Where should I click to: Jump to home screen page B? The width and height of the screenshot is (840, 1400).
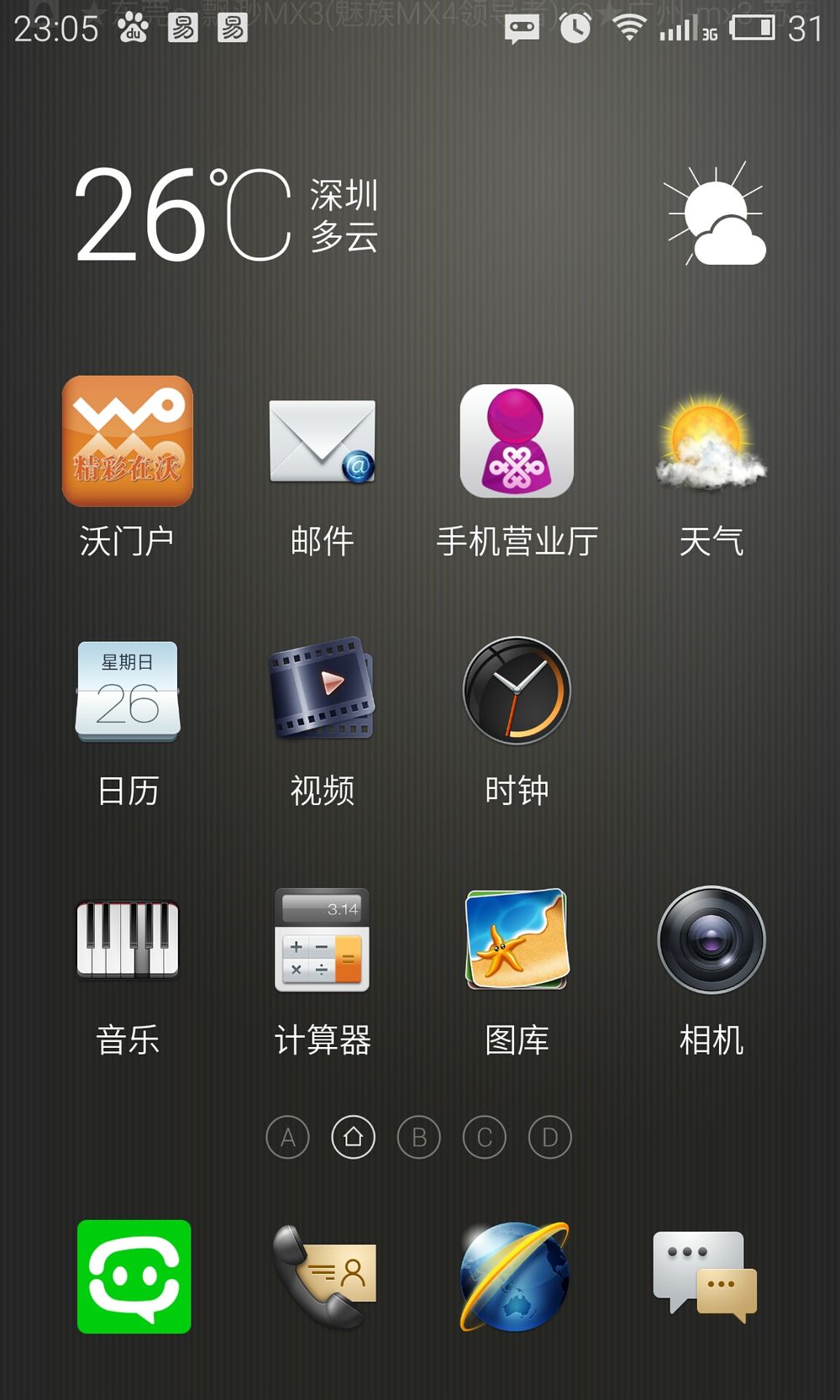pos(419,1137)
